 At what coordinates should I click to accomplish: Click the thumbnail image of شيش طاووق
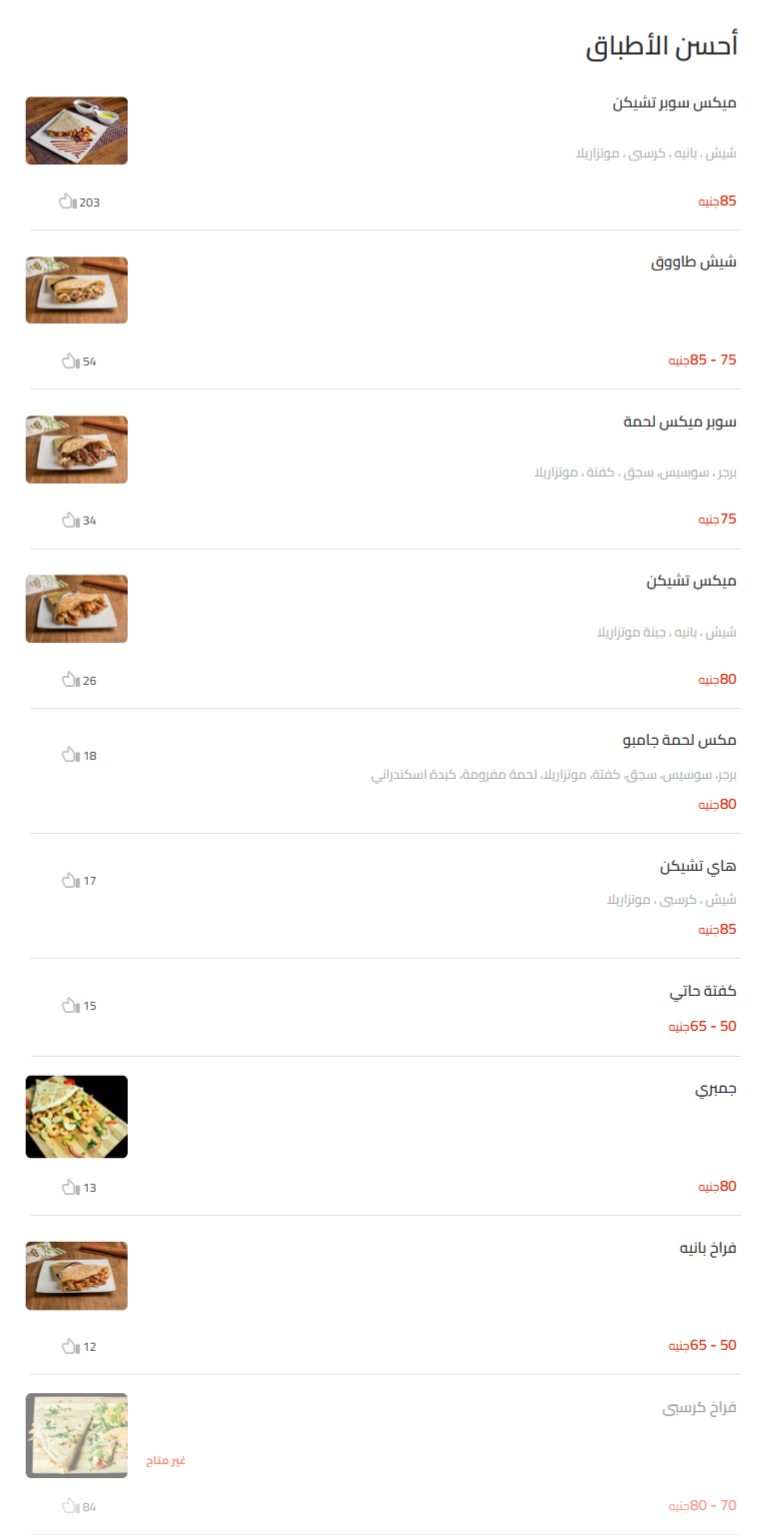pos(76,290)
